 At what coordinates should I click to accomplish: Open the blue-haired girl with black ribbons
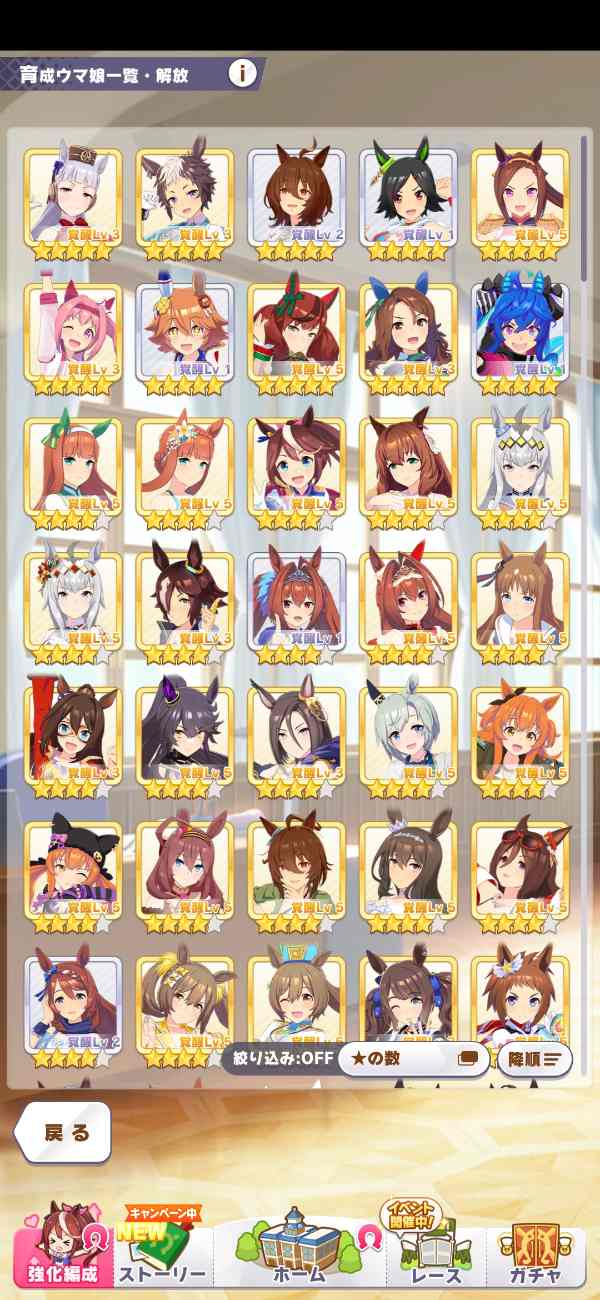tap(520, 333)
